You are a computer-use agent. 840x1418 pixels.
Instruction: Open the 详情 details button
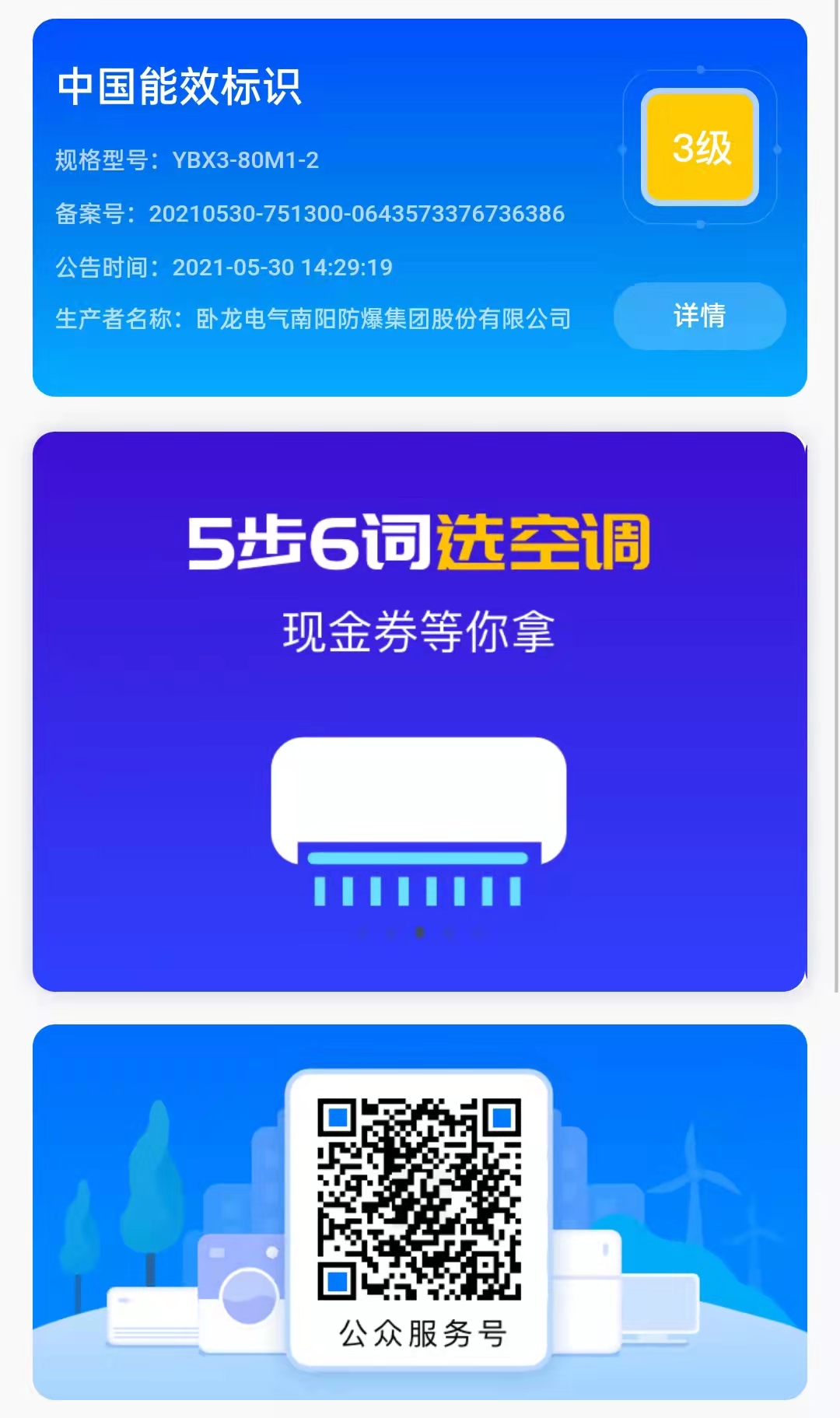[699, 316]
